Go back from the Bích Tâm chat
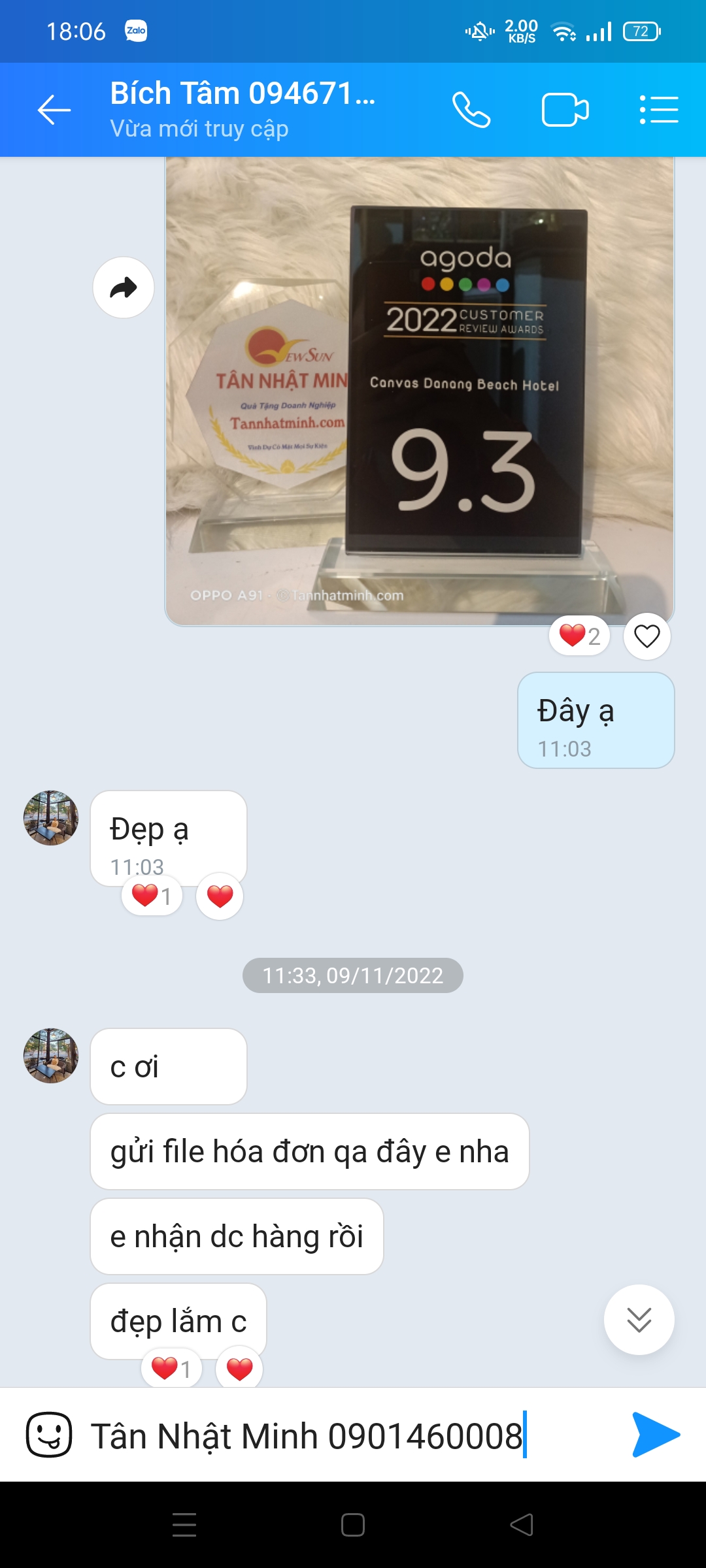The width and height of the screenshot is (706, 1568). coord(54,110)
